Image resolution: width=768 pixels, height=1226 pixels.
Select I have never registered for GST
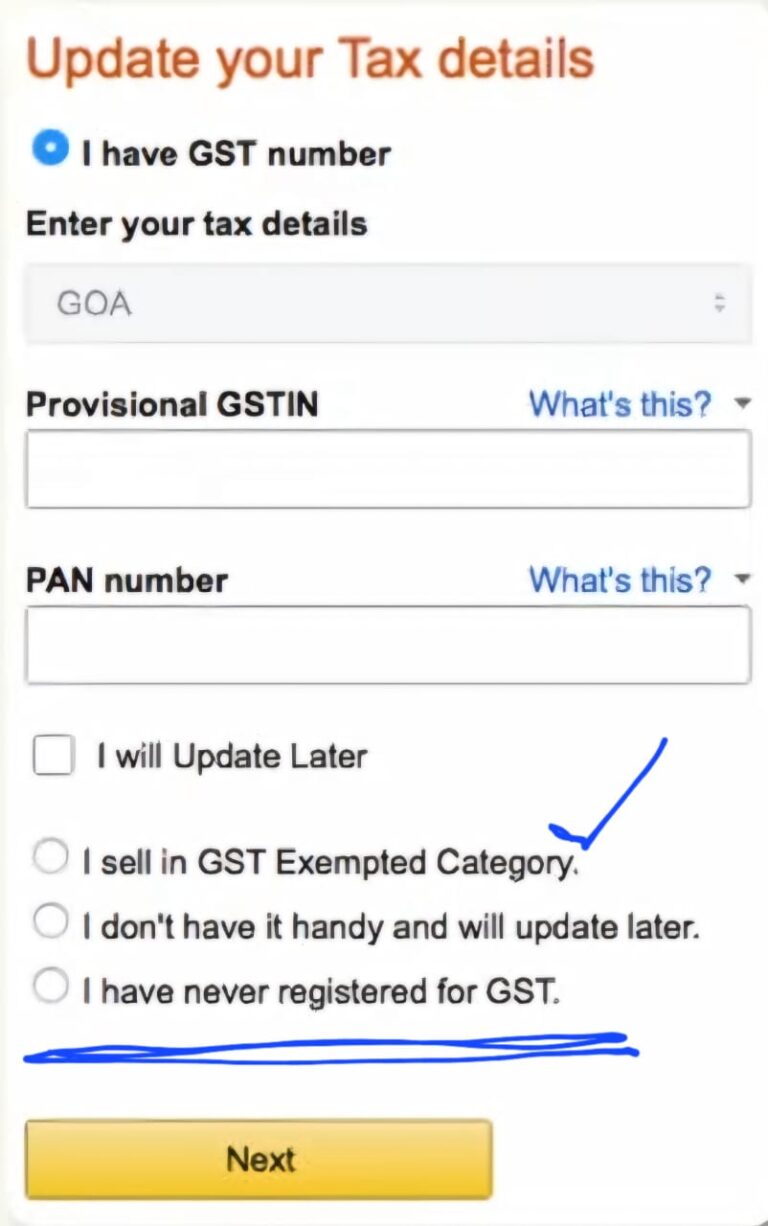(x=50, y=988)
